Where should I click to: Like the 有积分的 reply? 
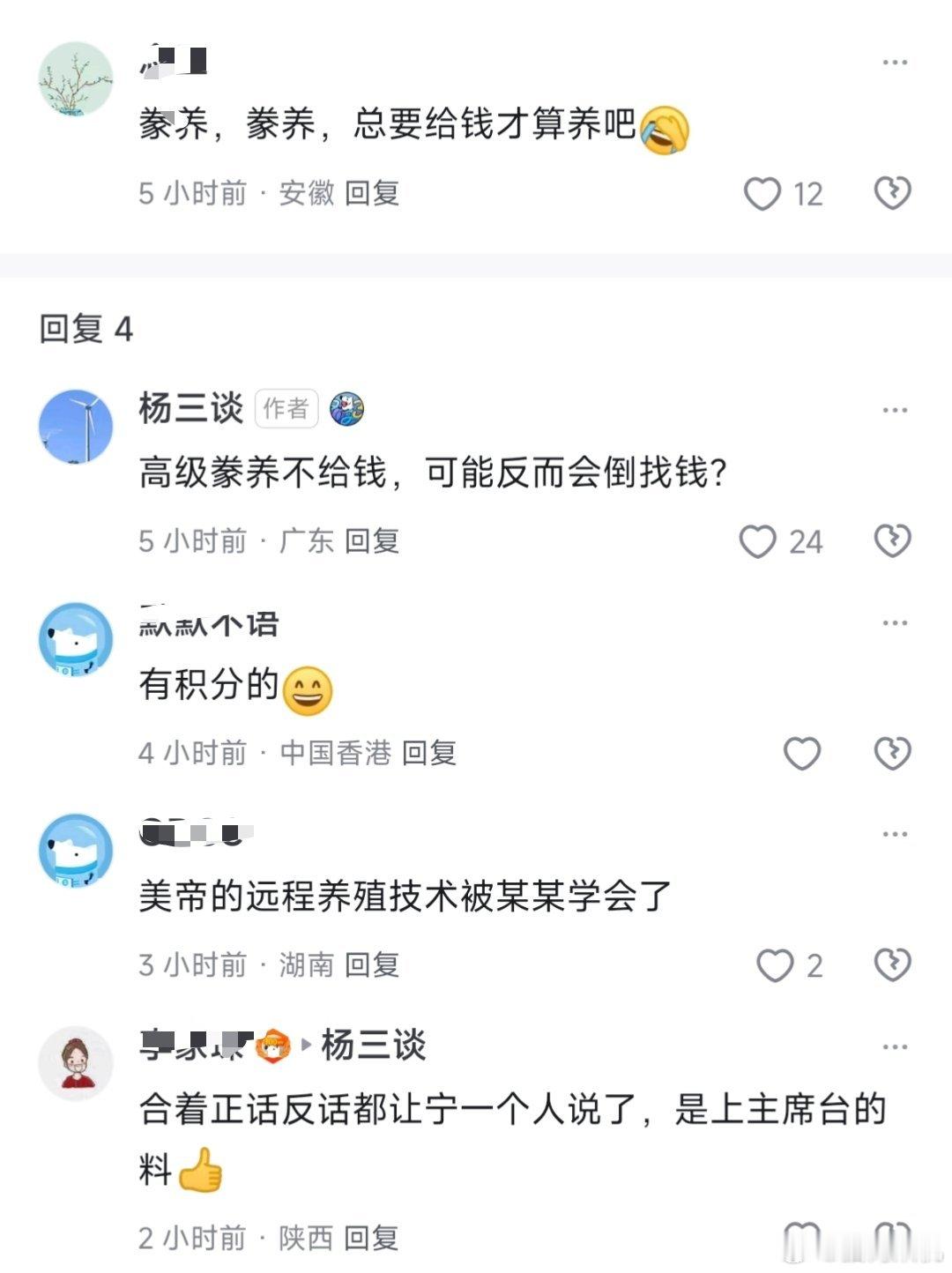(802, 753)
